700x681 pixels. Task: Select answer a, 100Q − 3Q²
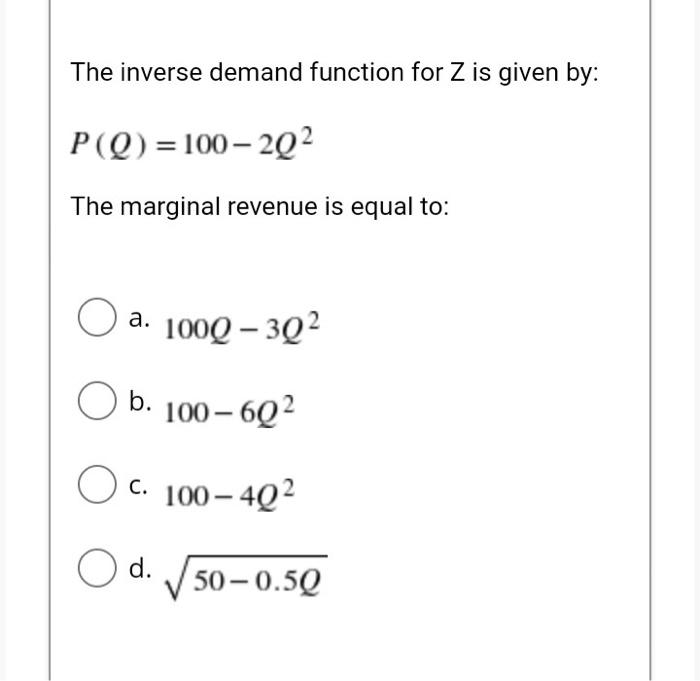coord(96,321)
